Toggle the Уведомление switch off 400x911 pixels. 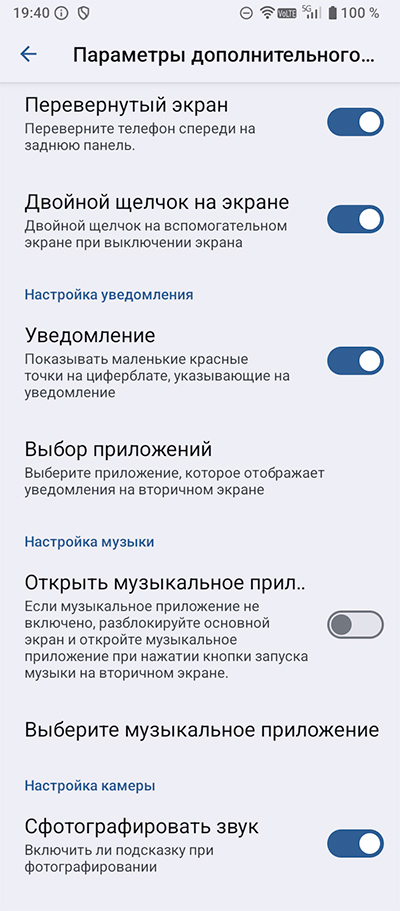(x=355, y=361)
